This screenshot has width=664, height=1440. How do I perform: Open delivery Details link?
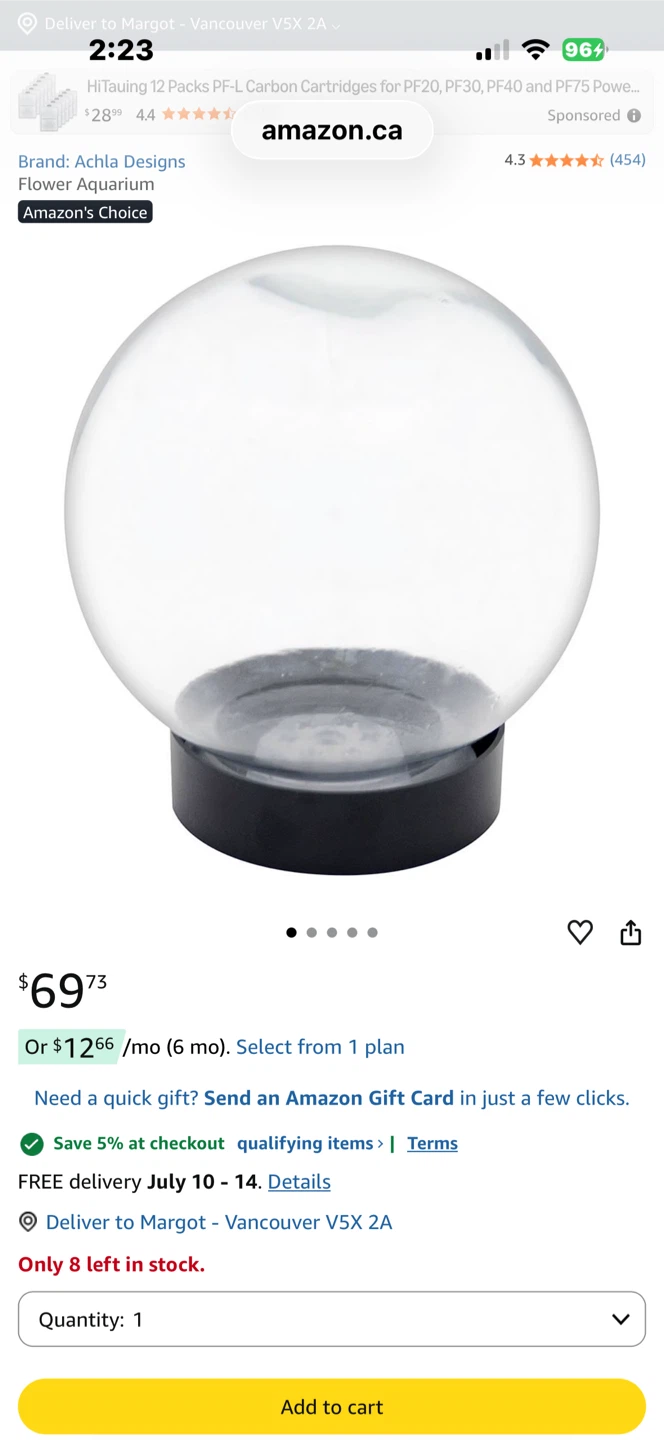(299, 1181)
